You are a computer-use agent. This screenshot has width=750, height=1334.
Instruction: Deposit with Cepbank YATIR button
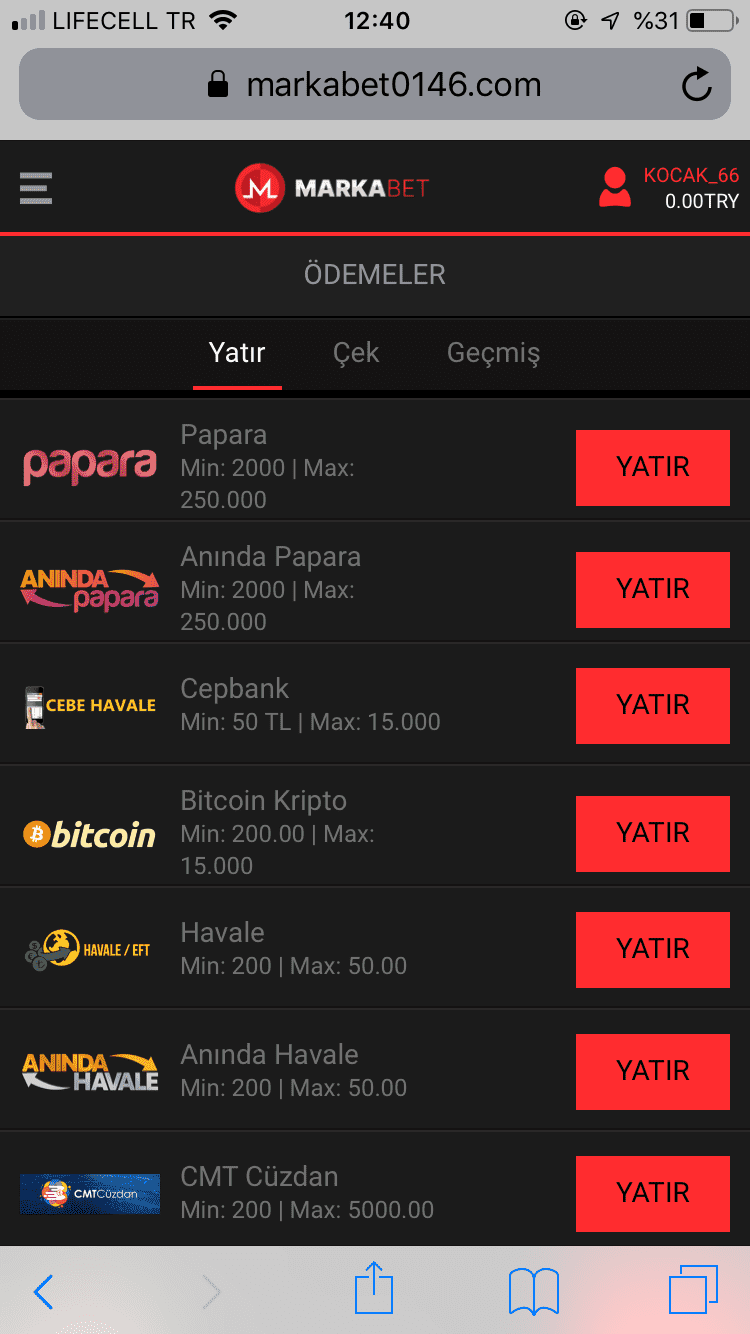(653, 705)
